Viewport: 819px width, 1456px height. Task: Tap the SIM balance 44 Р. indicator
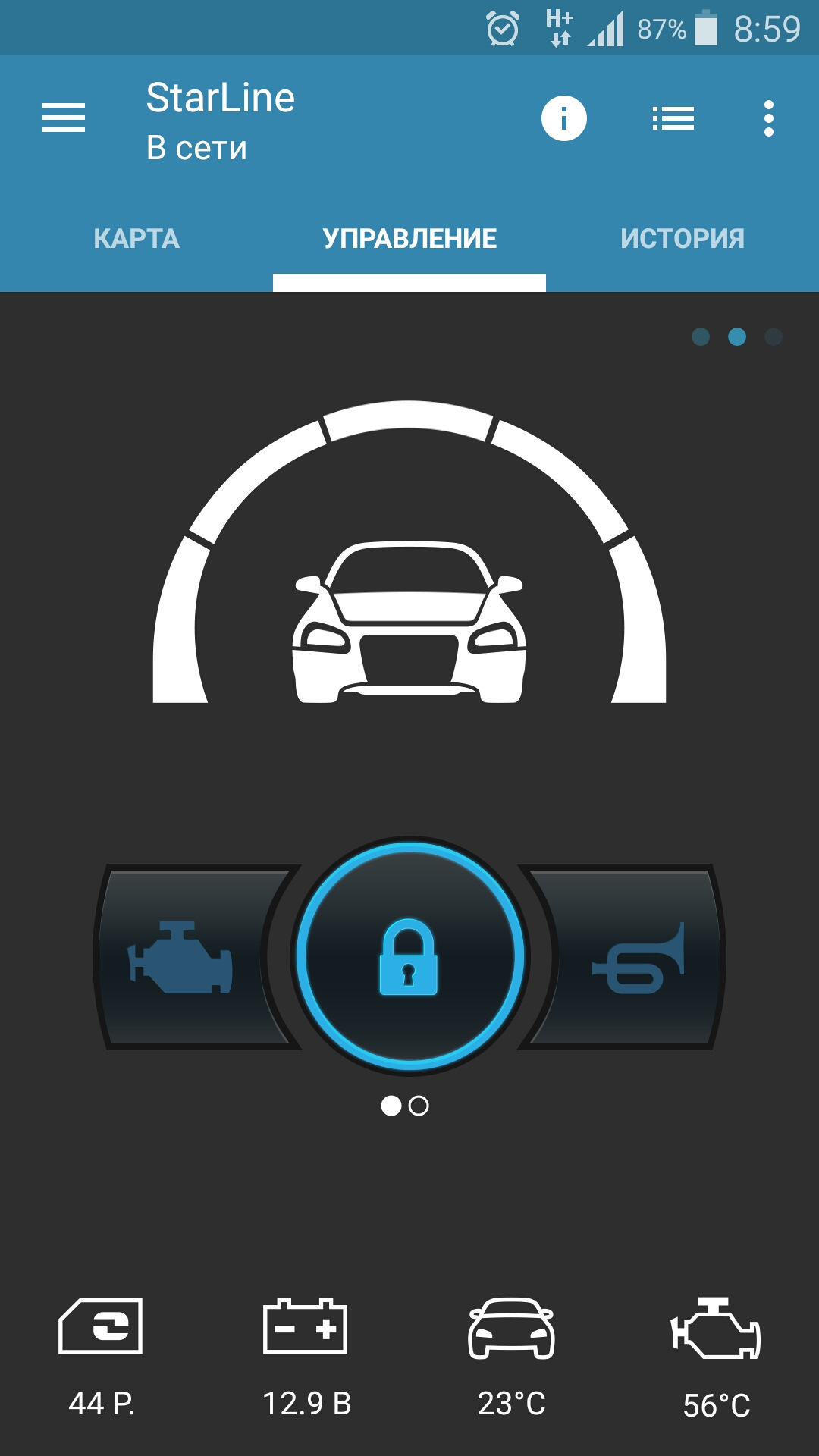point(102,1354)
